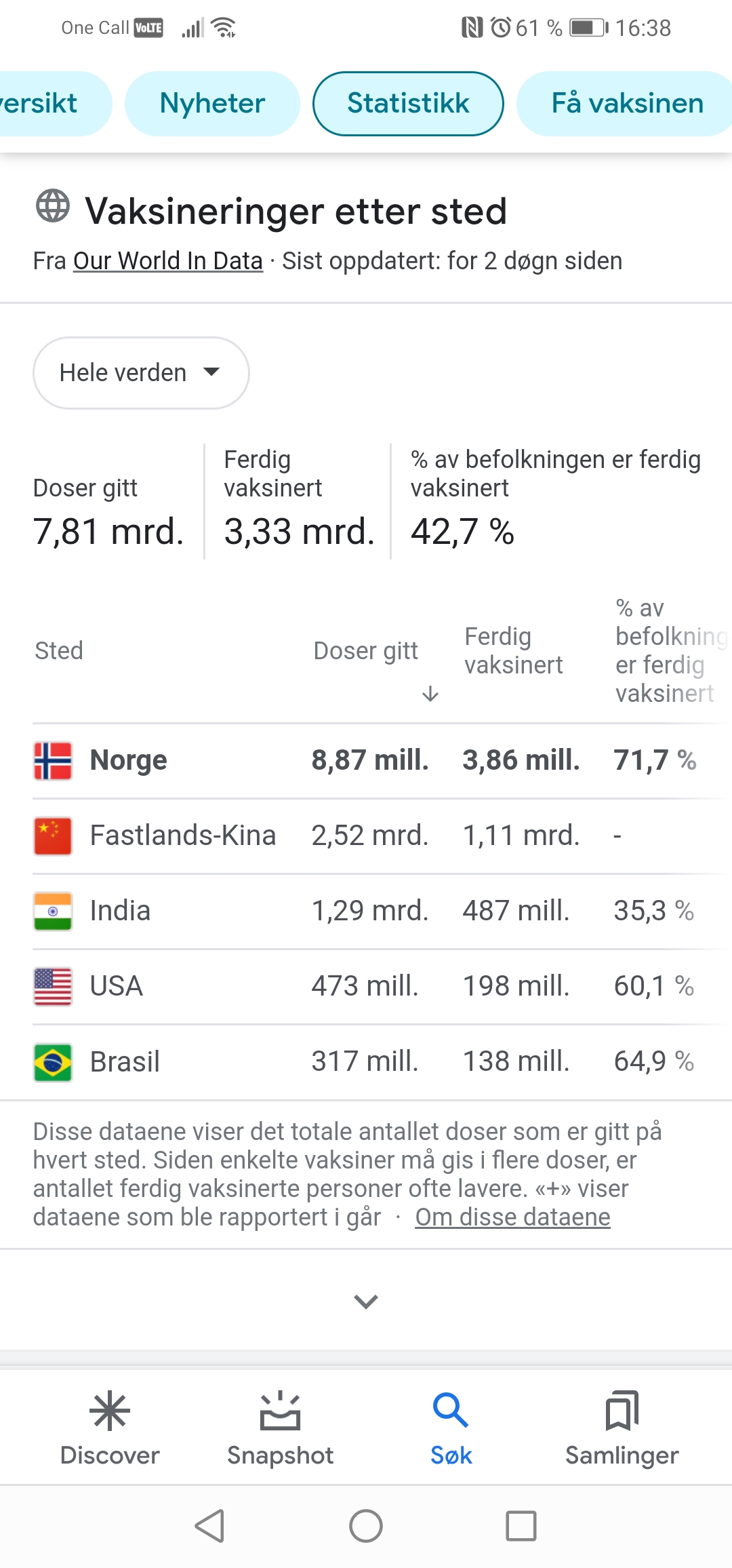This screenshot has height=1568, width=732.
Task: Open the Snapshot tab
Action: tap(281, 1428)
